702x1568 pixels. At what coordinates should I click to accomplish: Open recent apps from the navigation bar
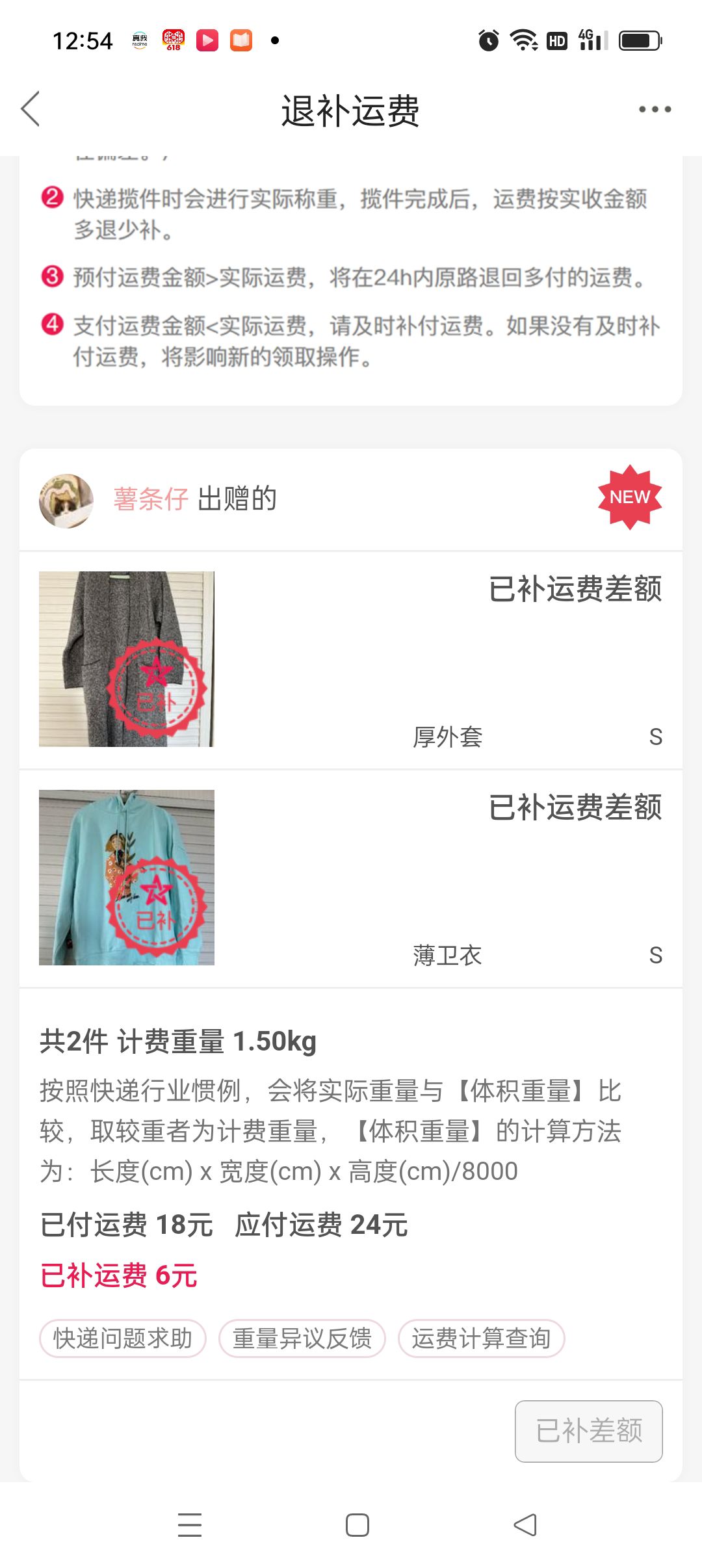(190, 1524)
